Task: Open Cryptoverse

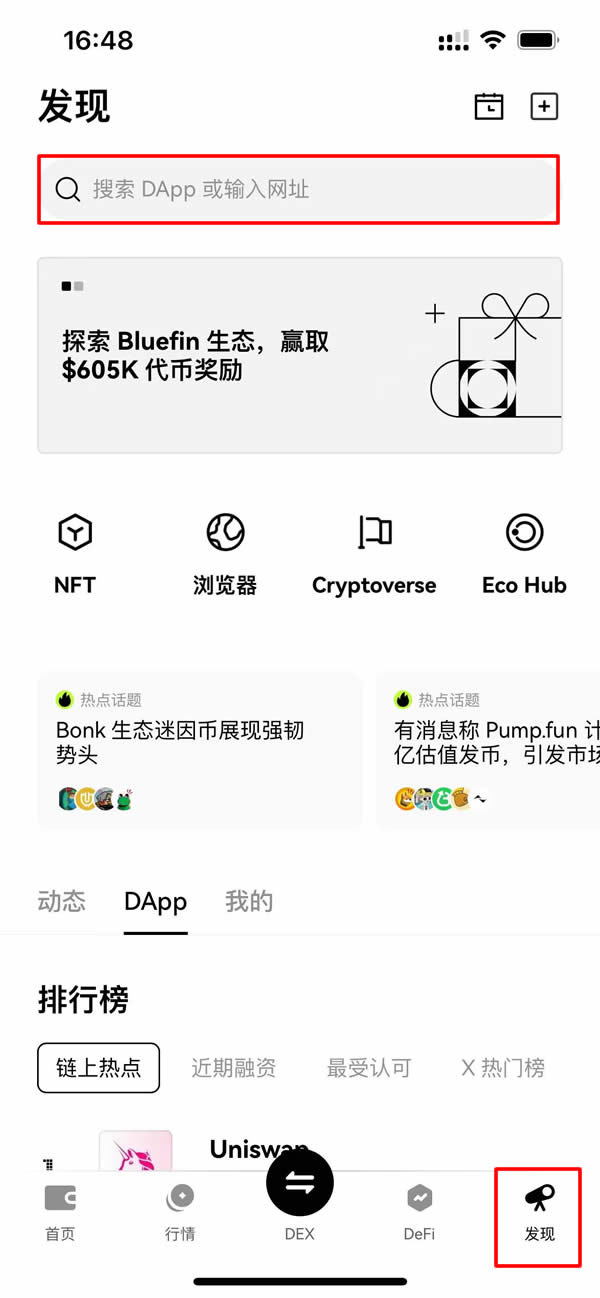Action: pyautogui.click(x=374, y=554)
